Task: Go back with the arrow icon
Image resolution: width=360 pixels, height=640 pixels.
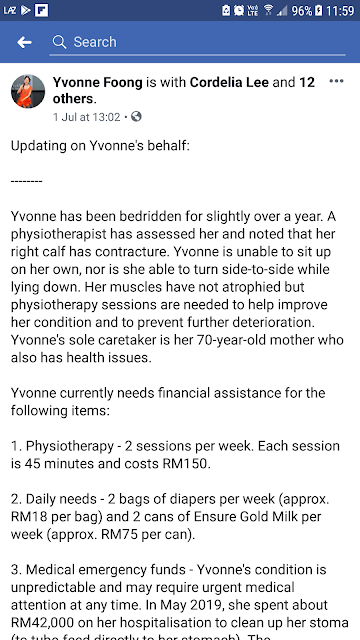Action: pyautogui.click(x=24, y=42)
